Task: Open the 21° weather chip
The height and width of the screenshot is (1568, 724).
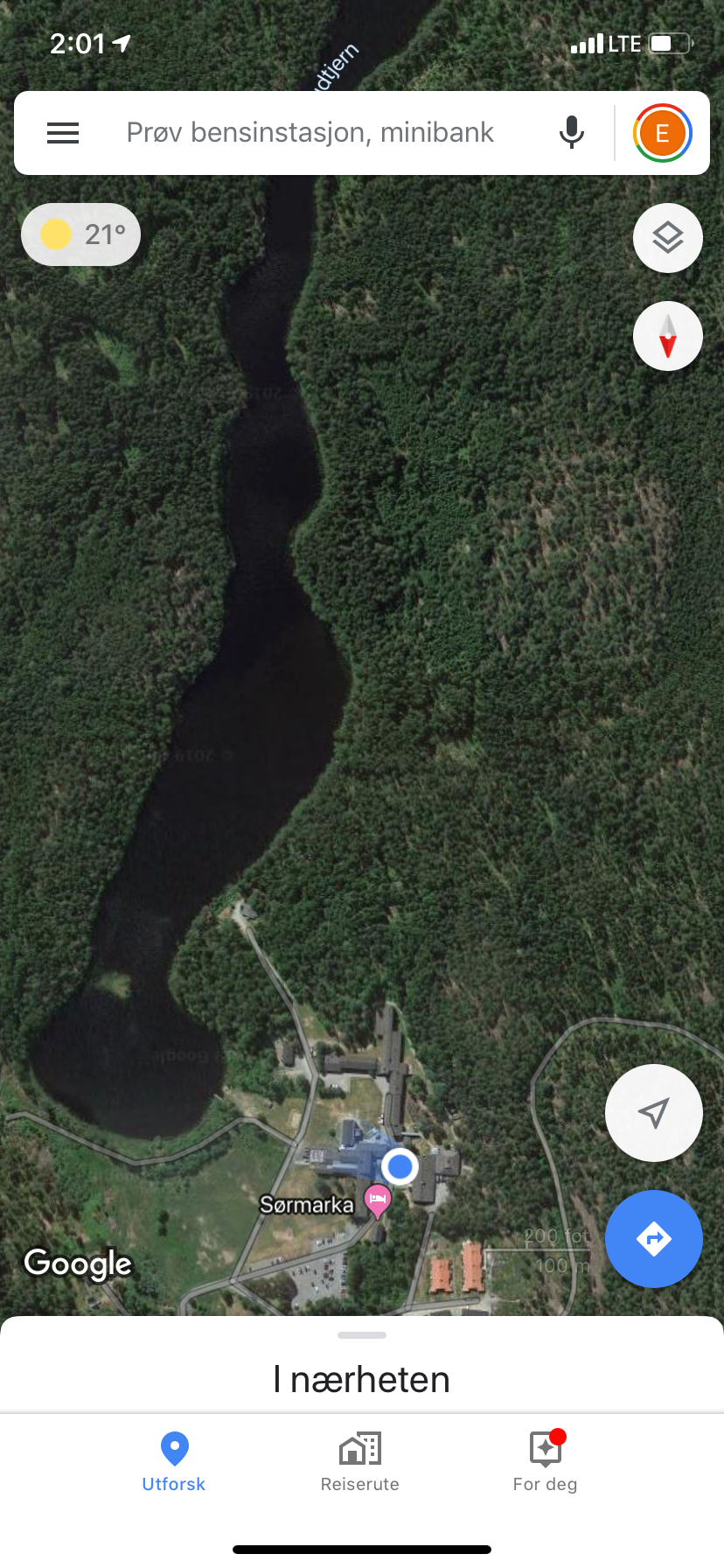Action: coord(81,234)
